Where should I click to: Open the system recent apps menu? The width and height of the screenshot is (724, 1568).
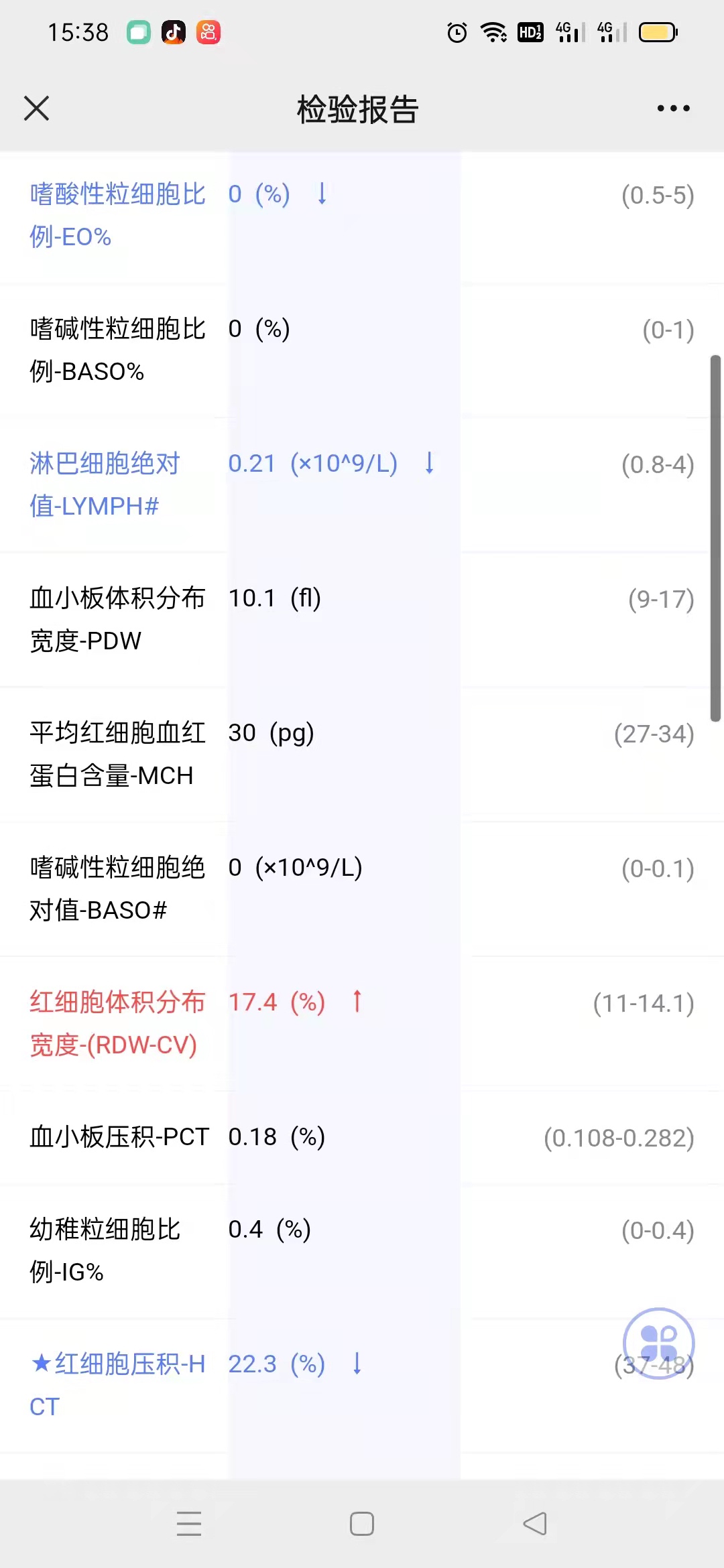[x=189, y=1524]
